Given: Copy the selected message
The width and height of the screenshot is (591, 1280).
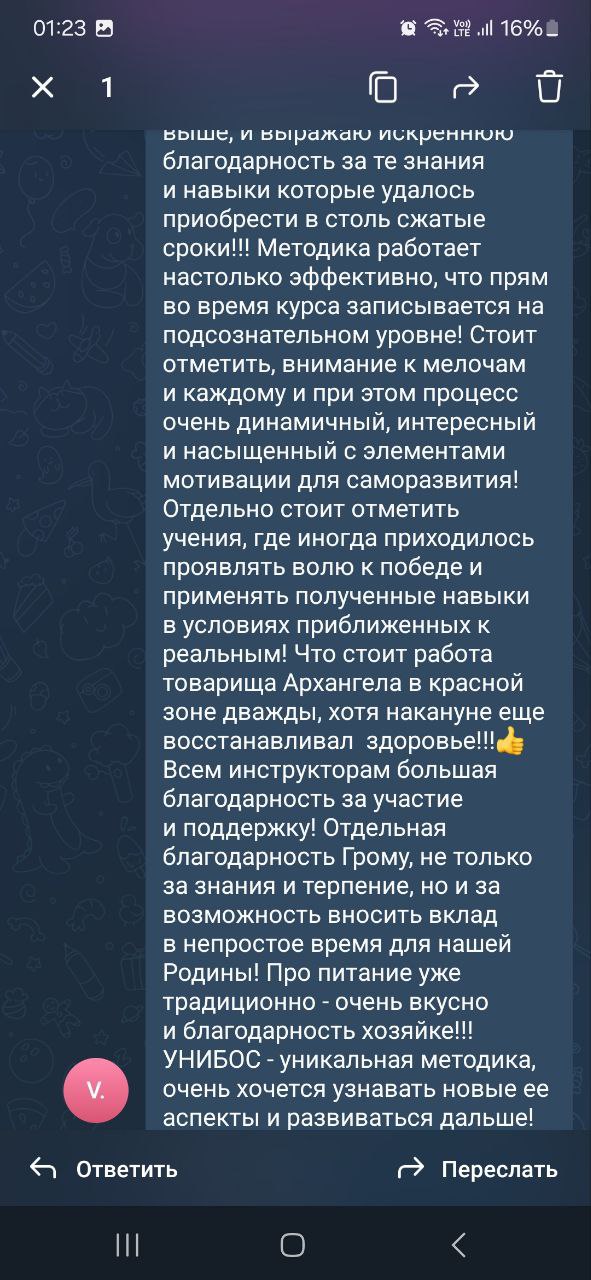Looking at the screenshot, I should click(x=383, y=88).
